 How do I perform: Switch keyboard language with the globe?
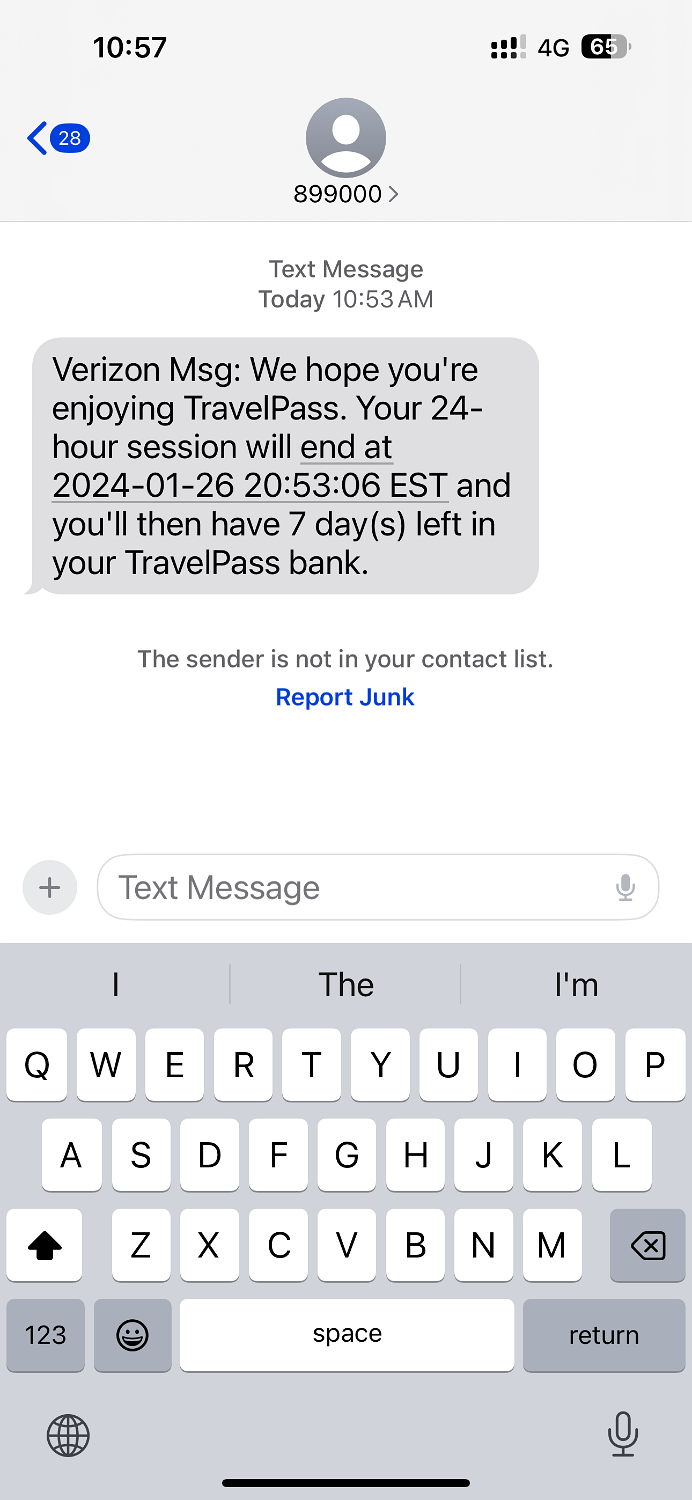coord(68,1436)
